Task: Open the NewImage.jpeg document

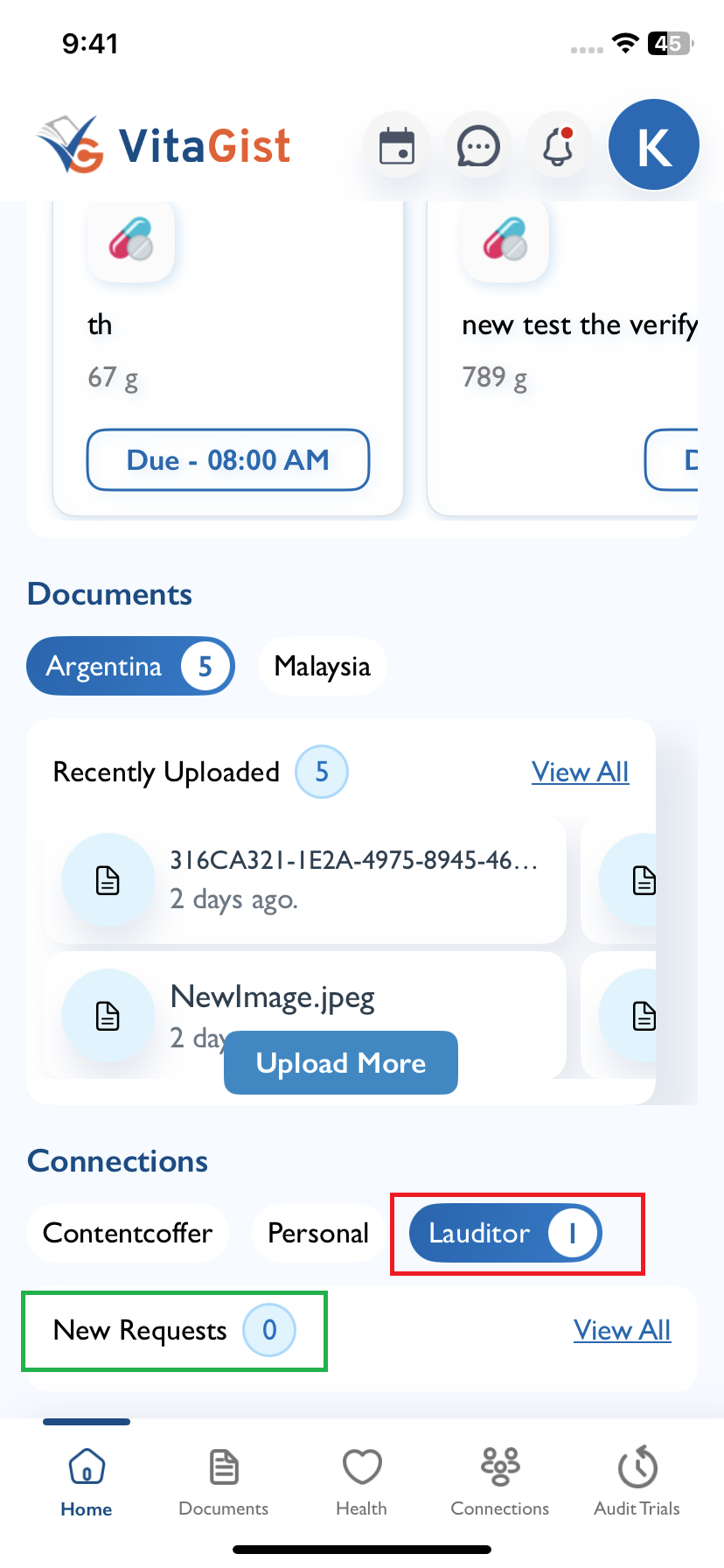Action: click(305, 1015)
